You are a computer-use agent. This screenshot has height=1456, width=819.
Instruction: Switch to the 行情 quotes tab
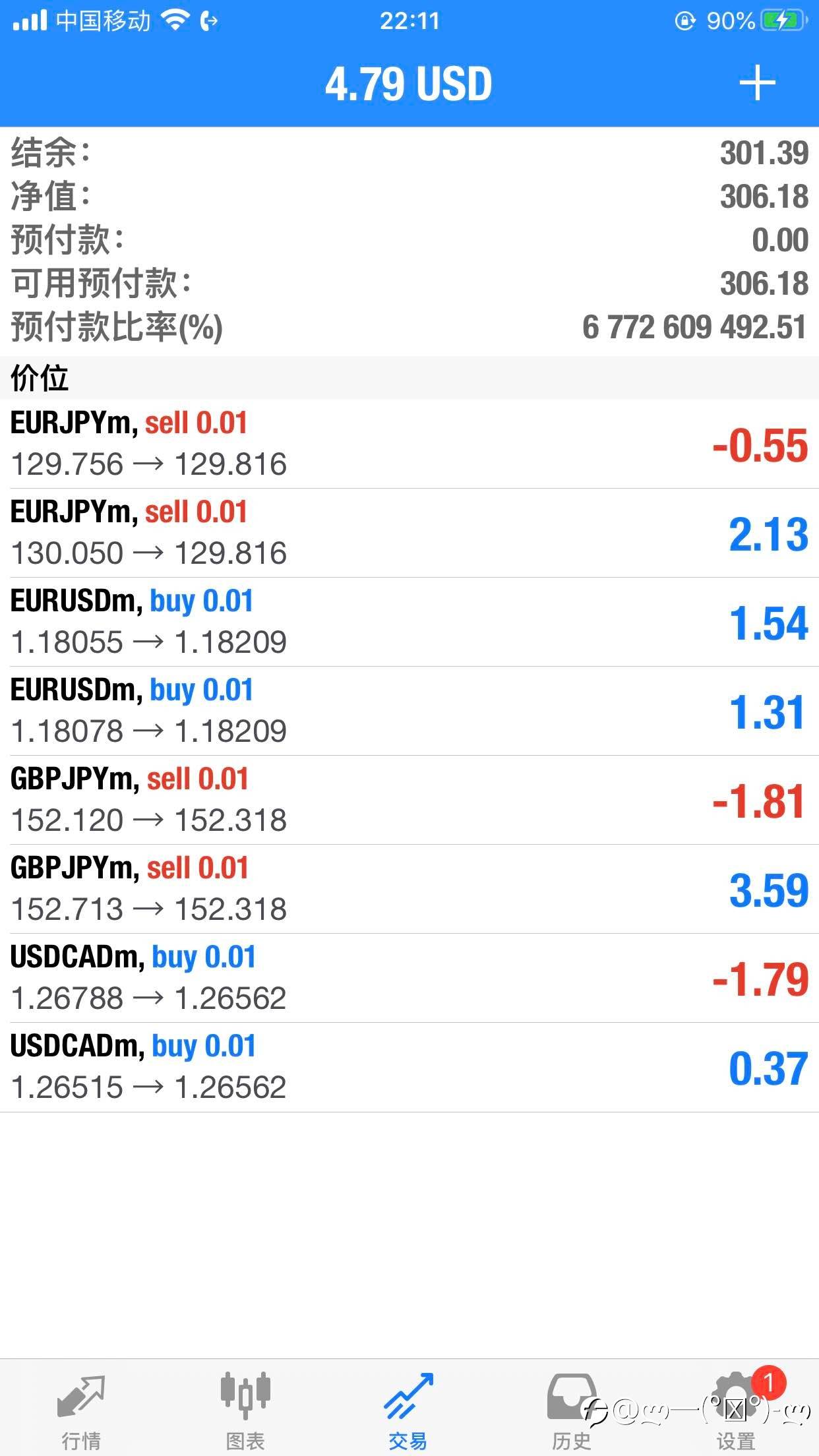coord(81,1411)
